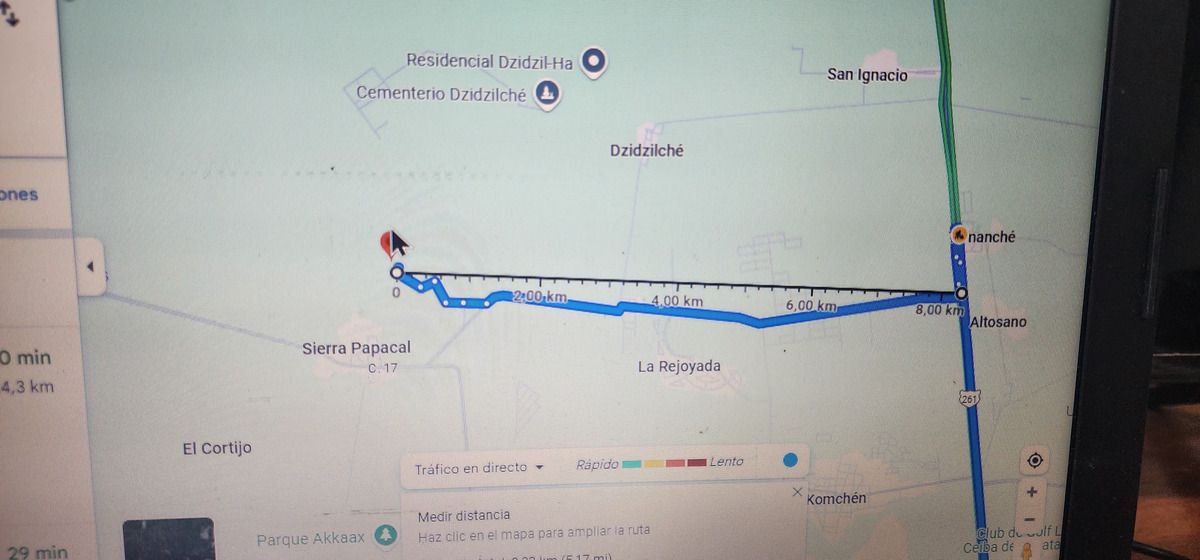This screenshot has height=560, width=1200.
Task: Close the Medir distancia box
Action: pos(797,492)
